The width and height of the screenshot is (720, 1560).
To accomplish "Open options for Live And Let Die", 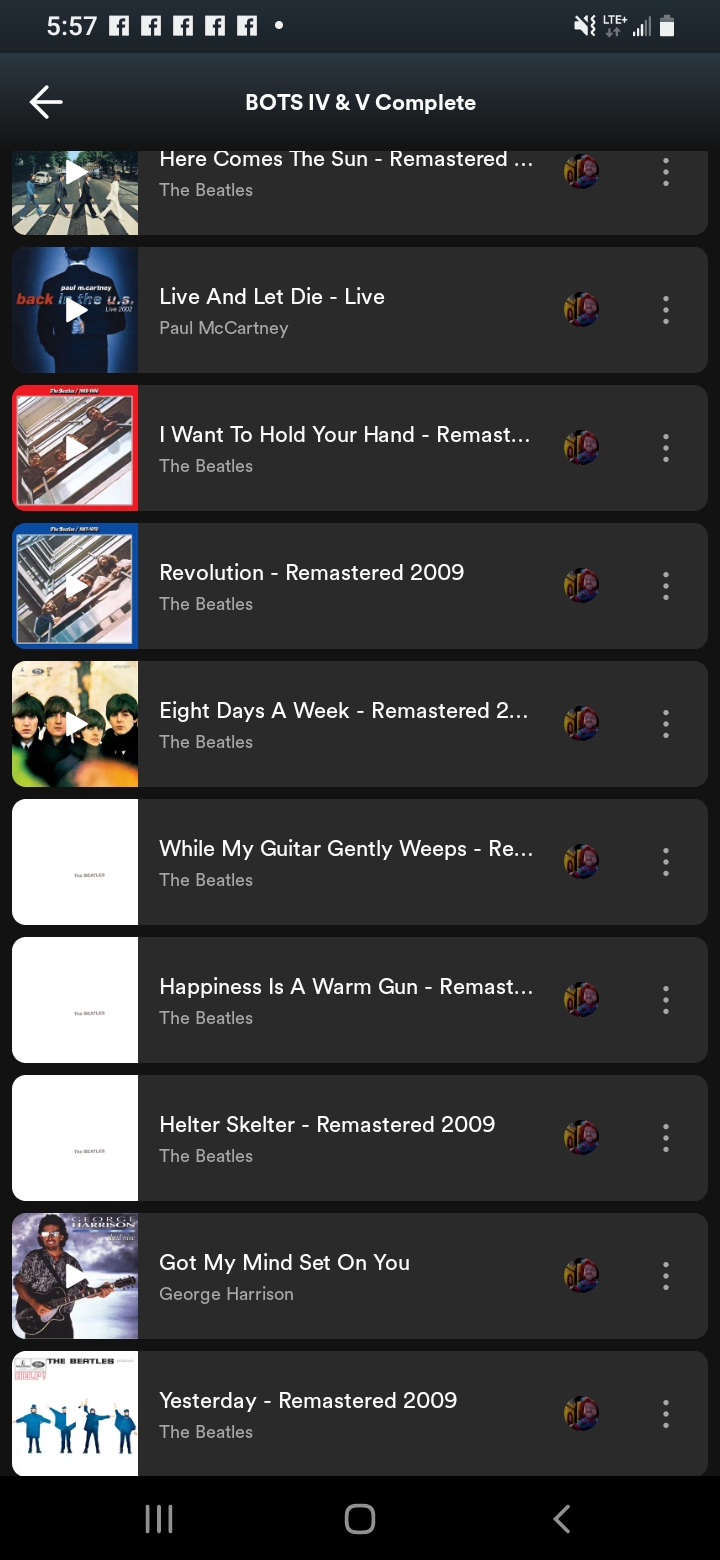I will point(665,310).
